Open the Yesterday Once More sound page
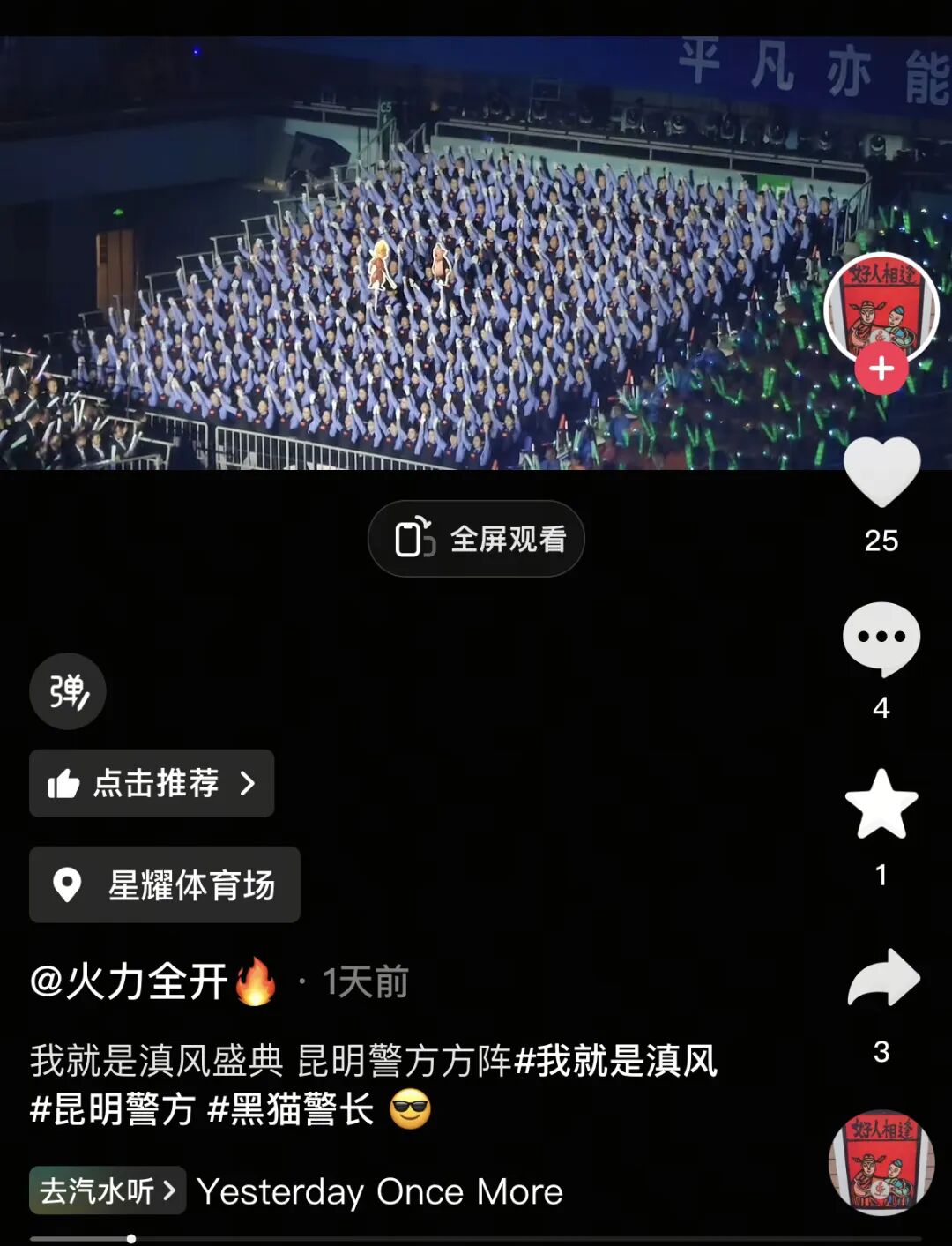This screenshot has height=1246, width=952. pyautogui.click(x=380, y=1191)
